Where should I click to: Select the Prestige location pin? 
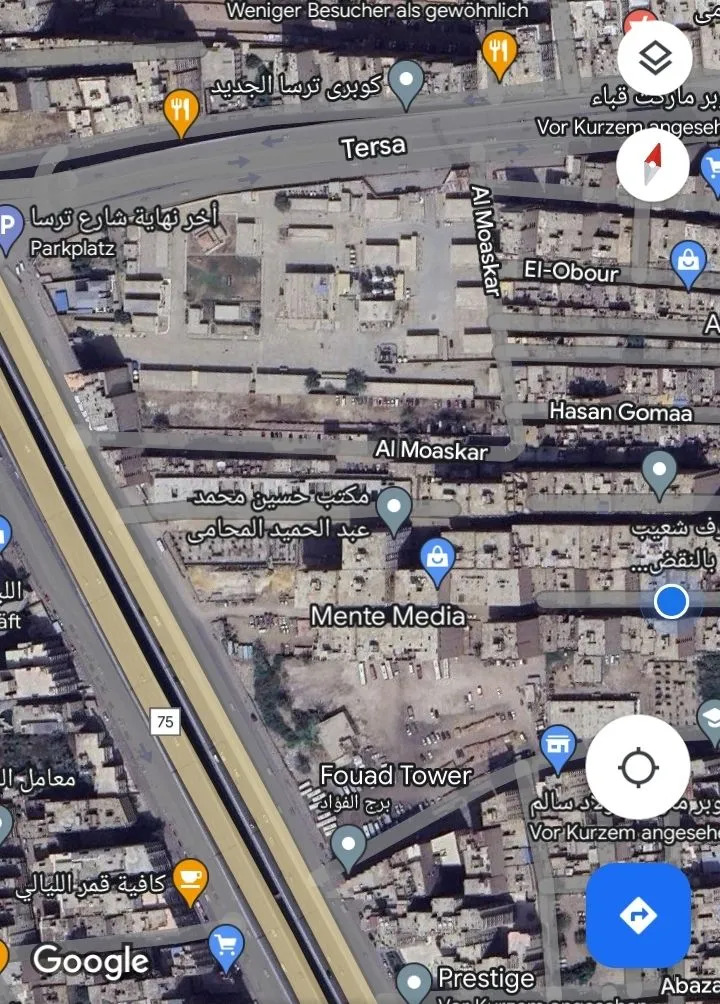point(414,981)
